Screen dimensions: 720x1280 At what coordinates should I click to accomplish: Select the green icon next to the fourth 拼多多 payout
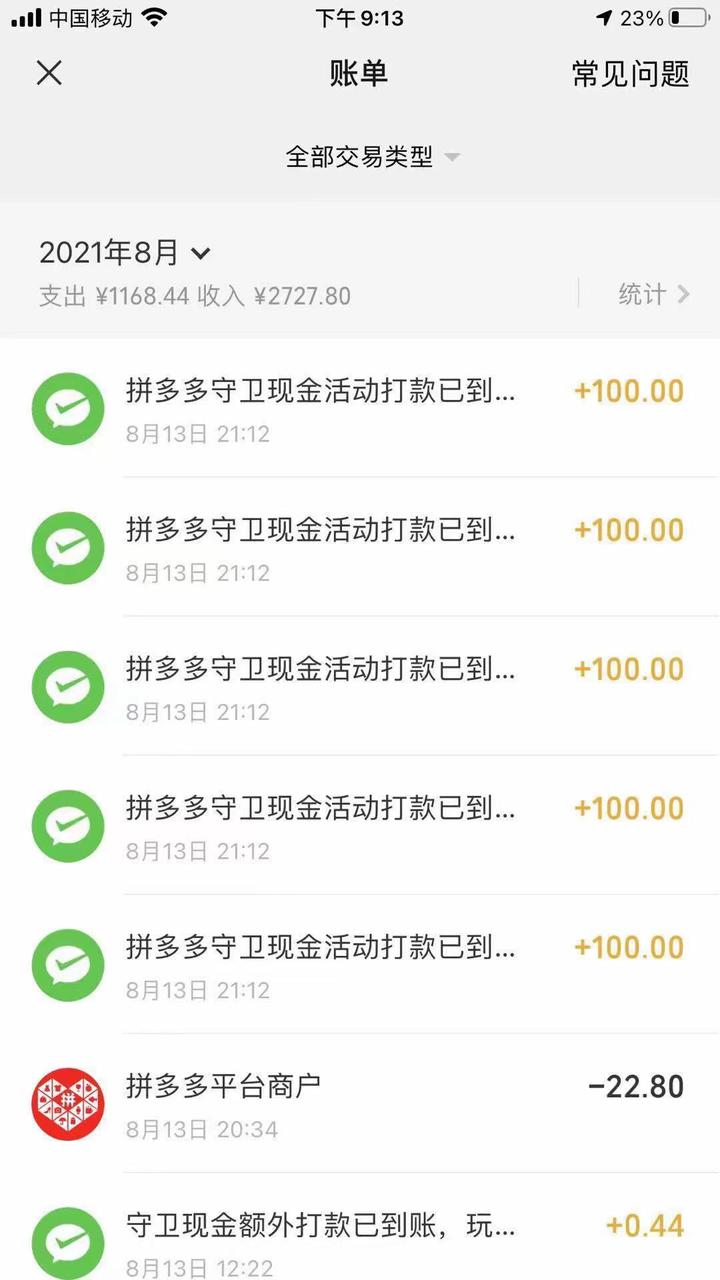click(x=67, y=825)
